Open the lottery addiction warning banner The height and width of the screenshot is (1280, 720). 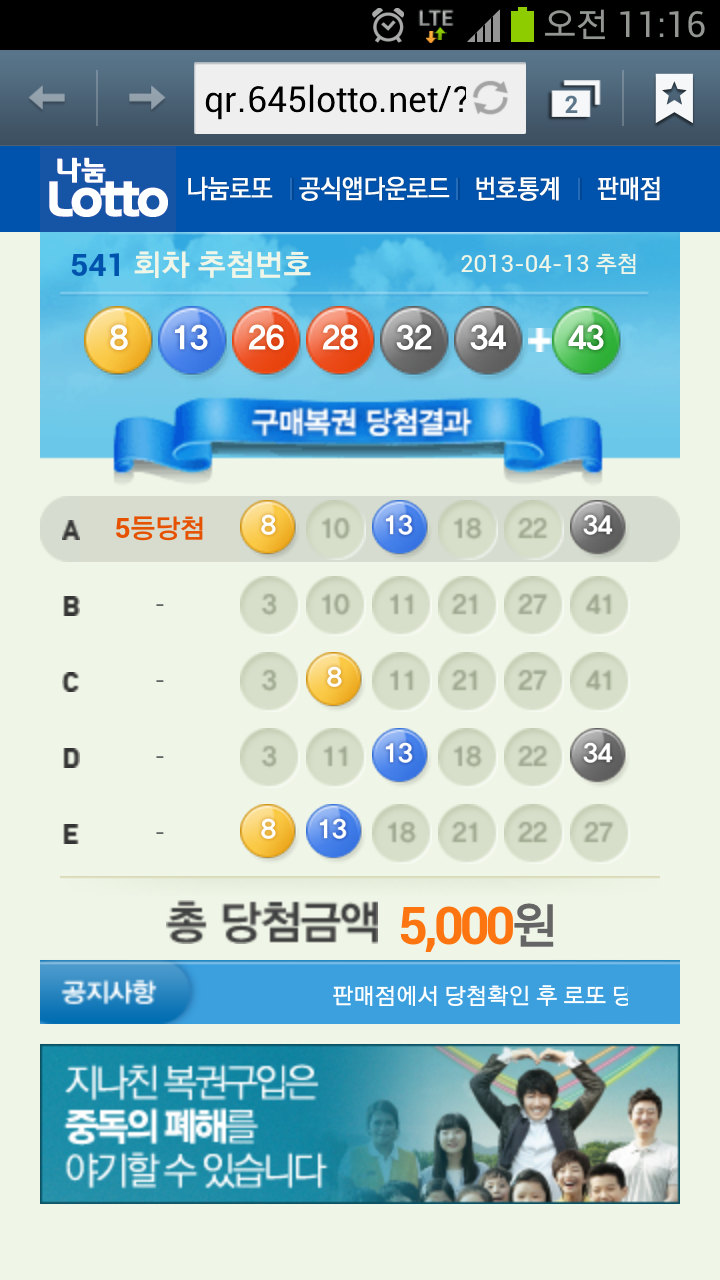tap(359, 1124)
